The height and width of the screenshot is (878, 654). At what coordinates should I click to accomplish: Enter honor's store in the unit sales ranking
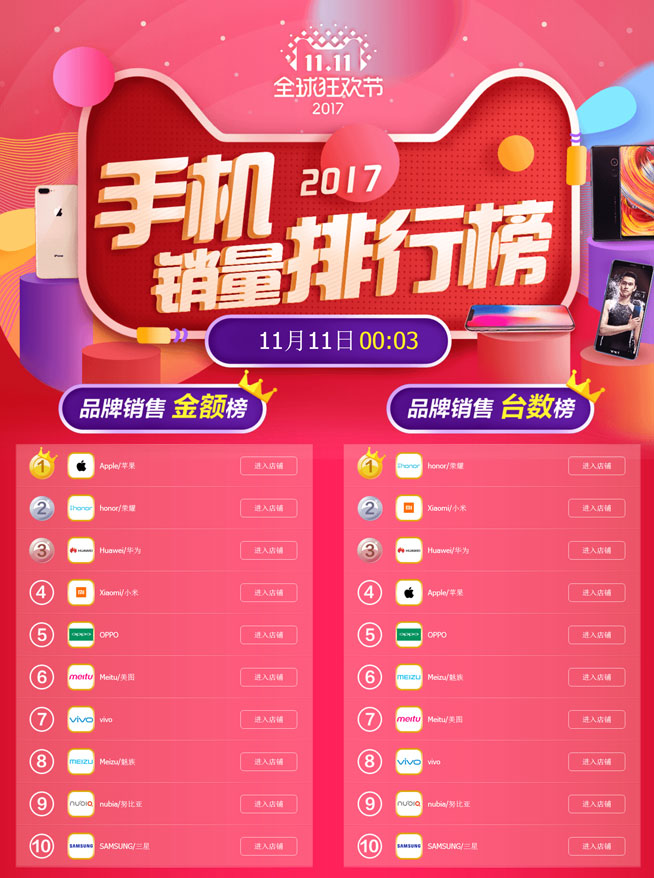(x=596, y=466)
